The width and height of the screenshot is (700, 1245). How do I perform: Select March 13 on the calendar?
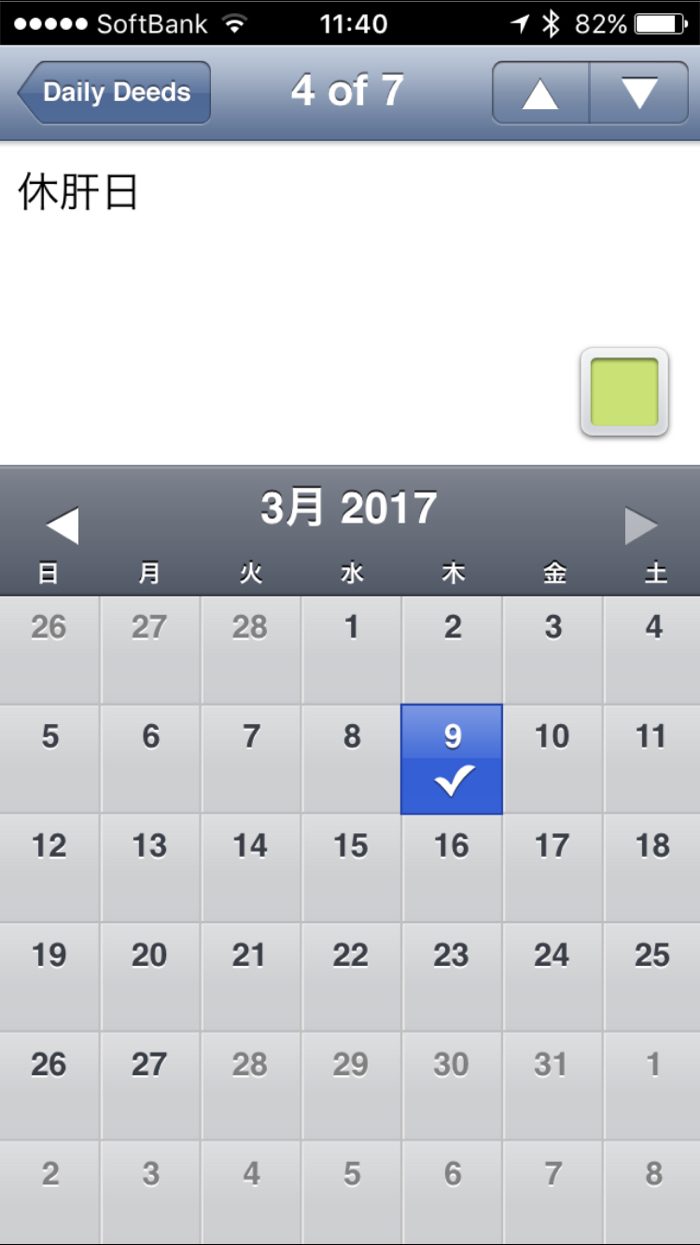click(150, 868)
